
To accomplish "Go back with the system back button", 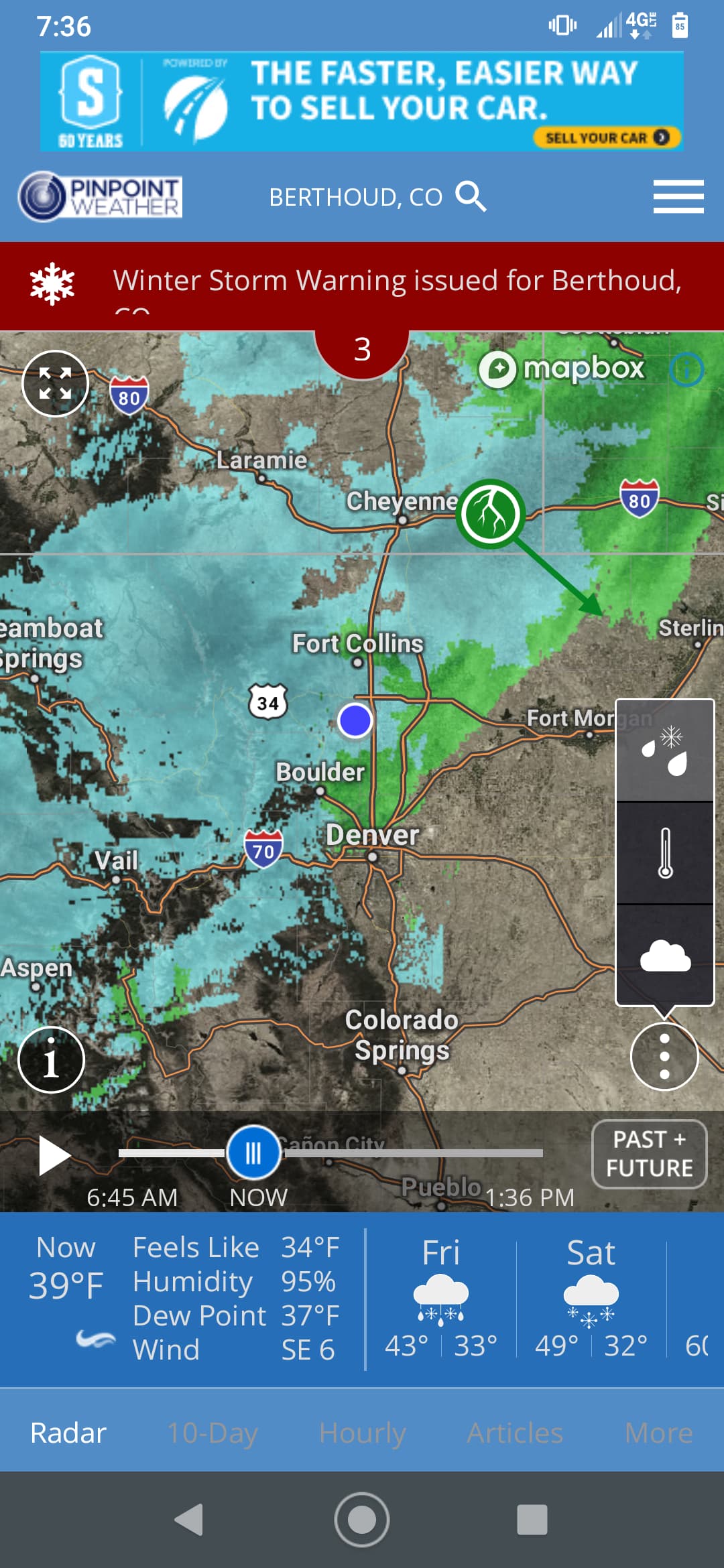I will pyautogui.click(x=189, y=1519).
